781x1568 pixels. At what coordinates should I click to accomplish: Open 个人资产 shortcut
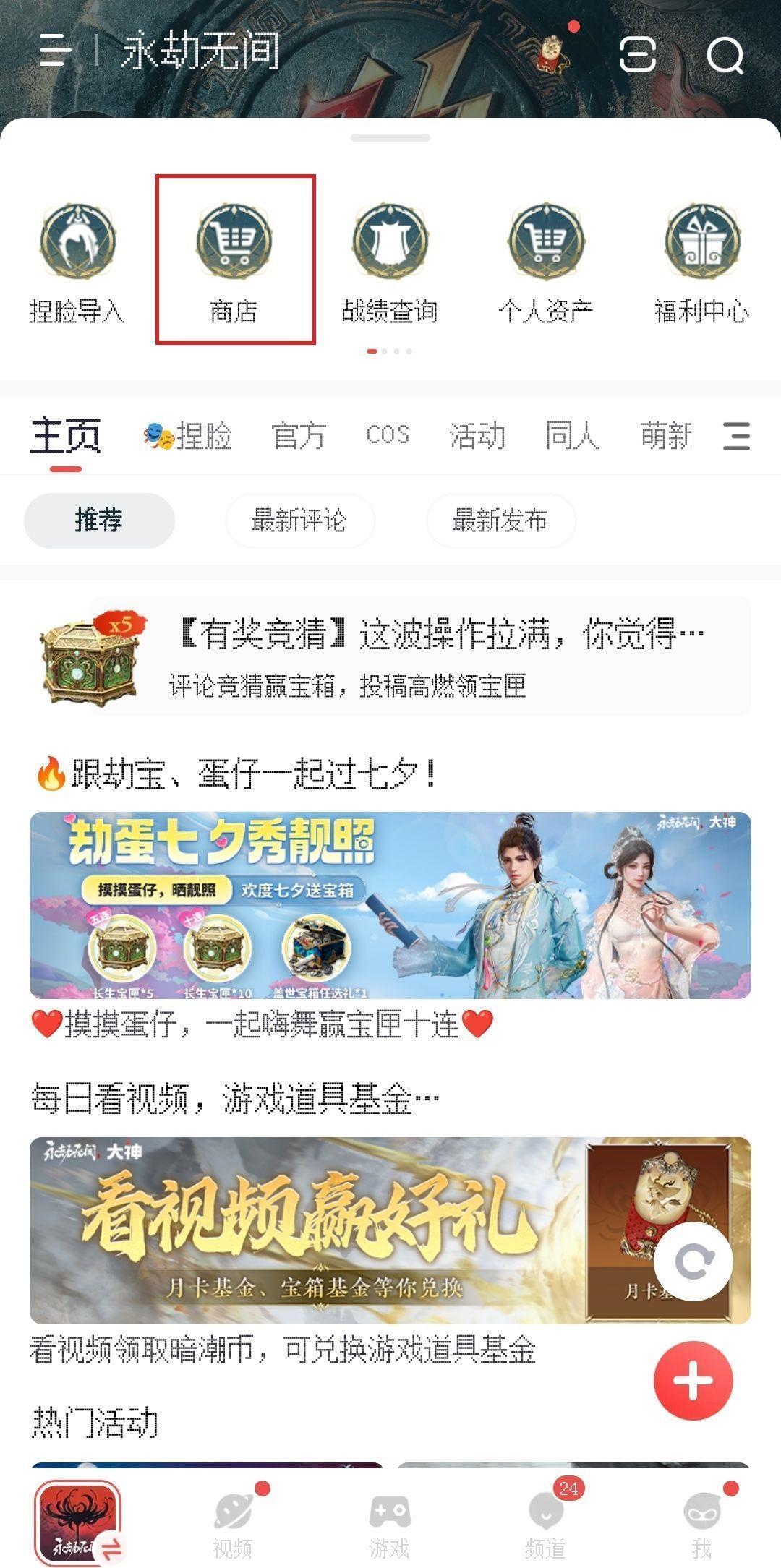point(546,260)
